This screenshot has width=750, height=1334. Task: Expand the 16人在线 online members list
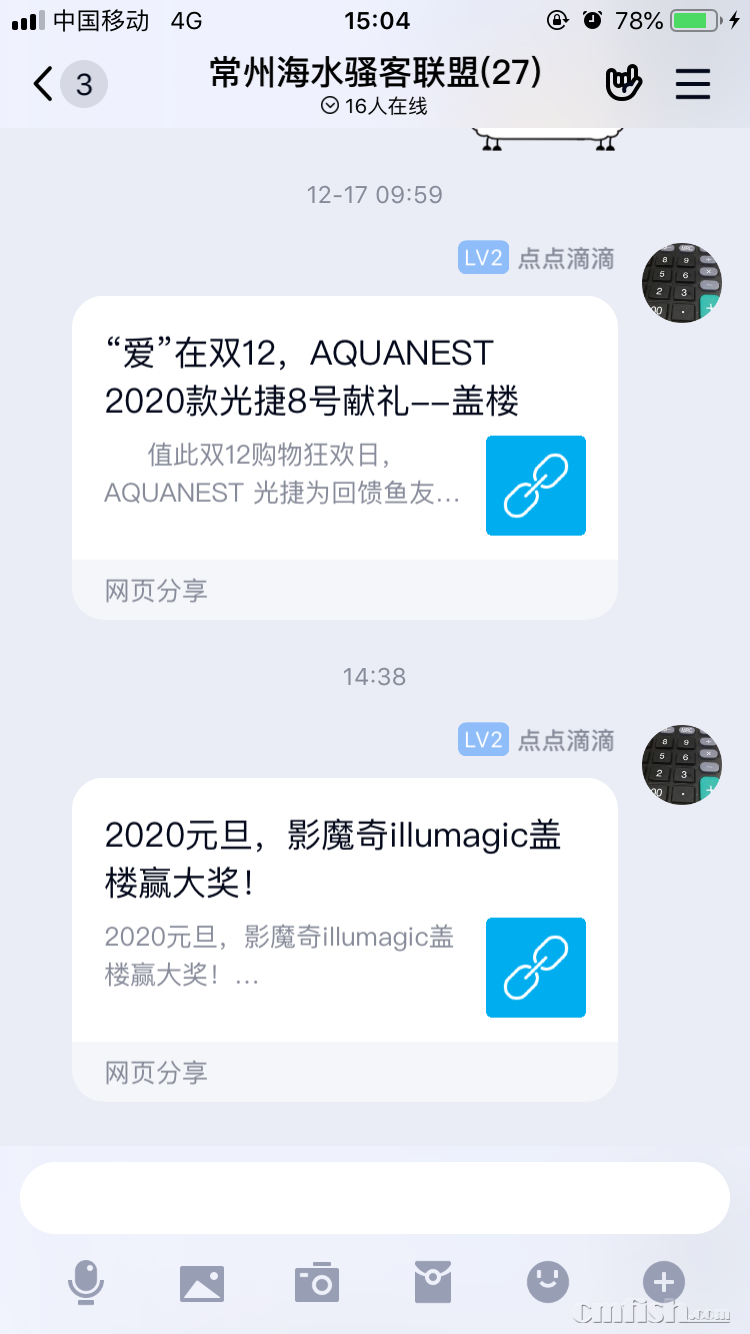pyautogui.click(x=375, y=107)
